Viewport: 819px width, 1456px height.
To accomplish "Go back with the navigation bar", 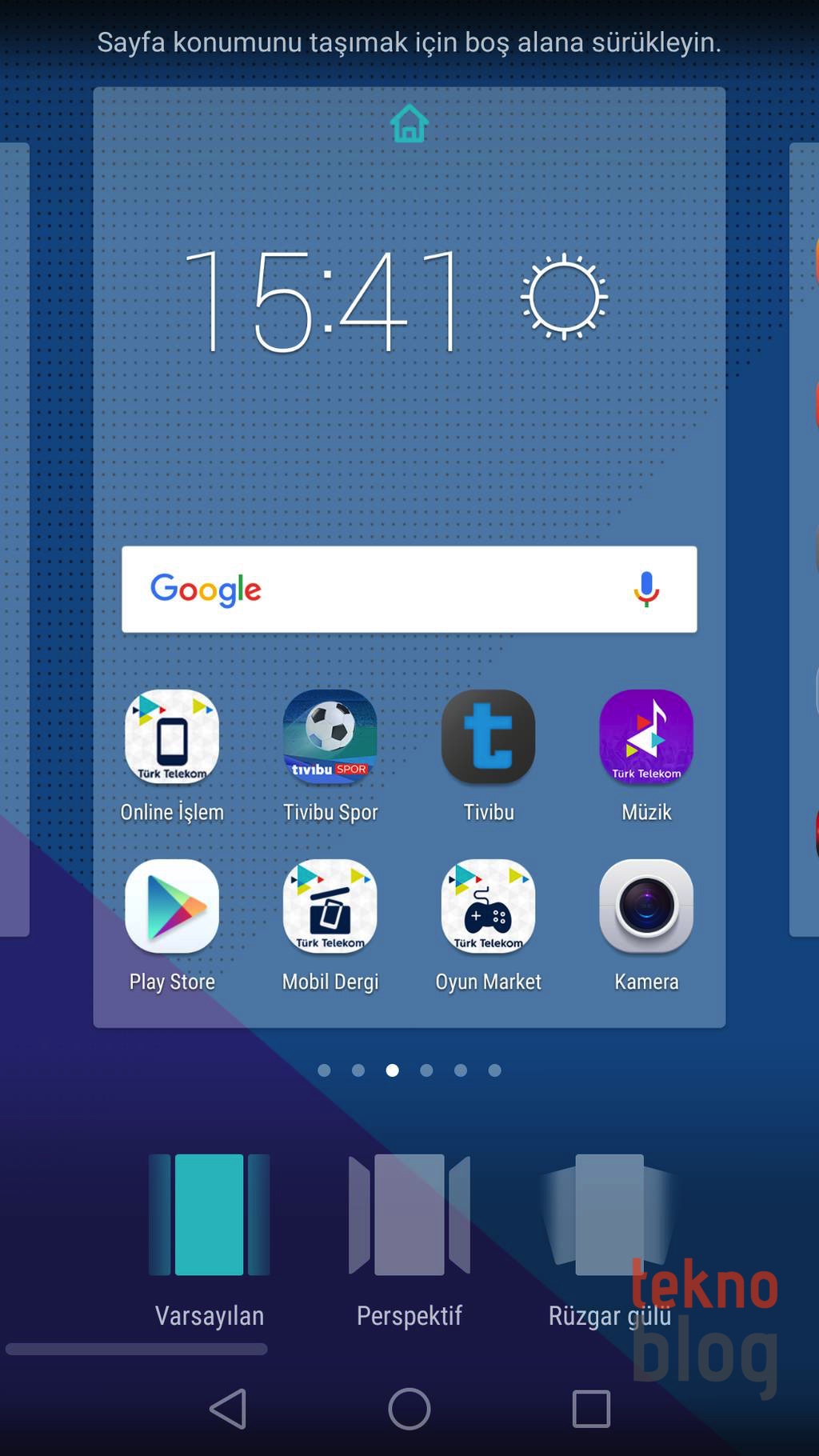I will coord(228,1409).
